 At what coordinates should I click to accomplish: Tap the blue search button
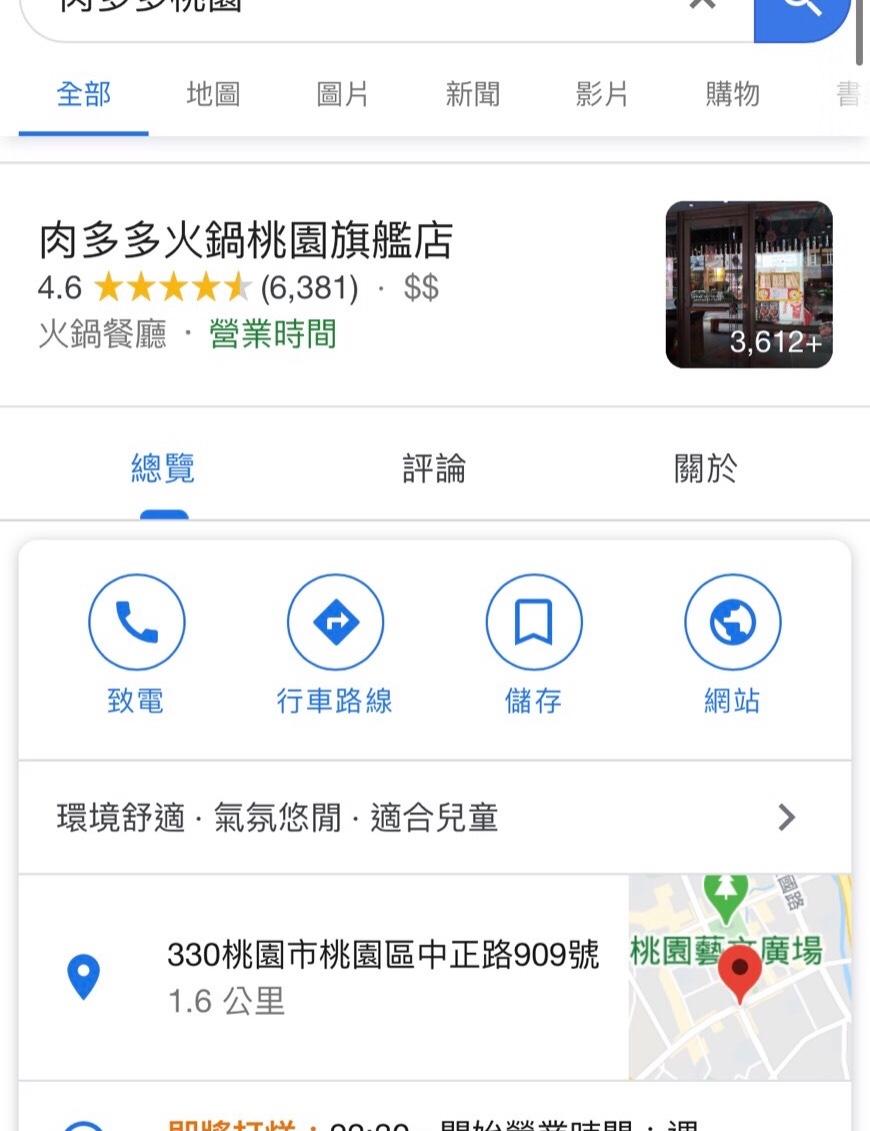[x=802, y=10]
